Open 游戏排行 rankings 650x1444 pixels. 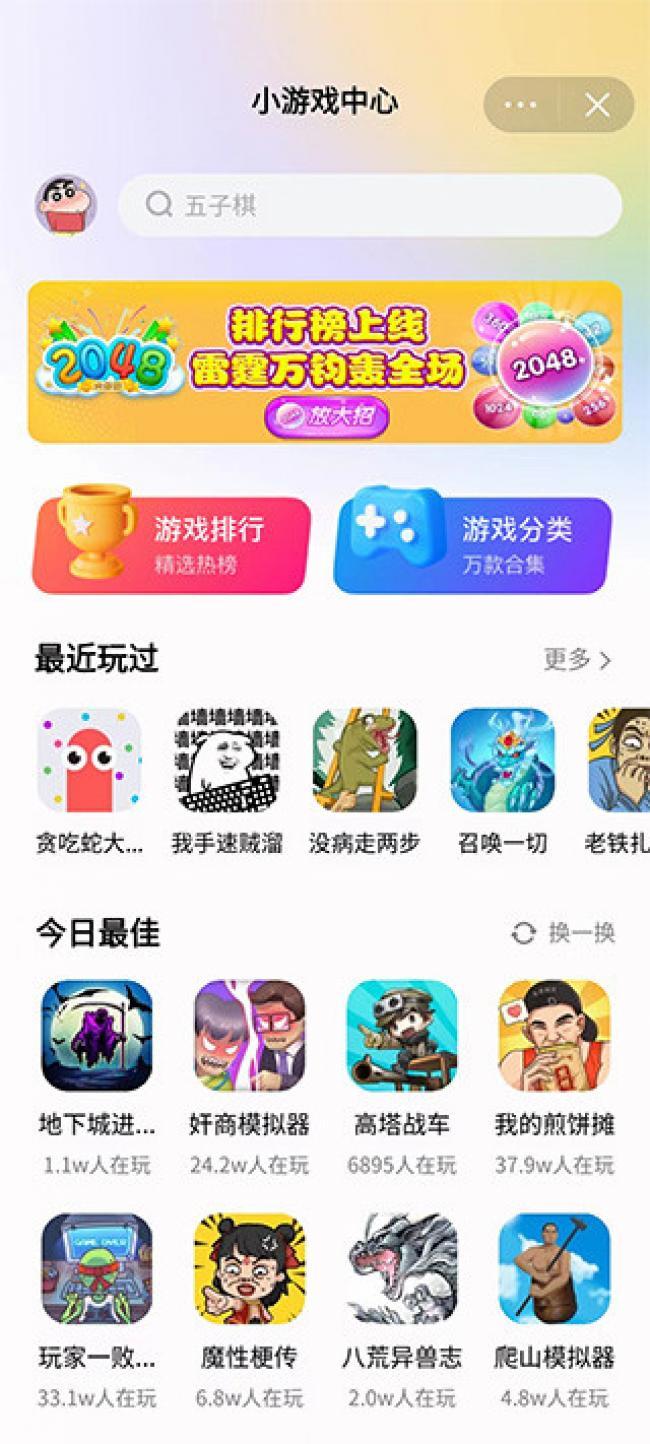pos(171,544)
